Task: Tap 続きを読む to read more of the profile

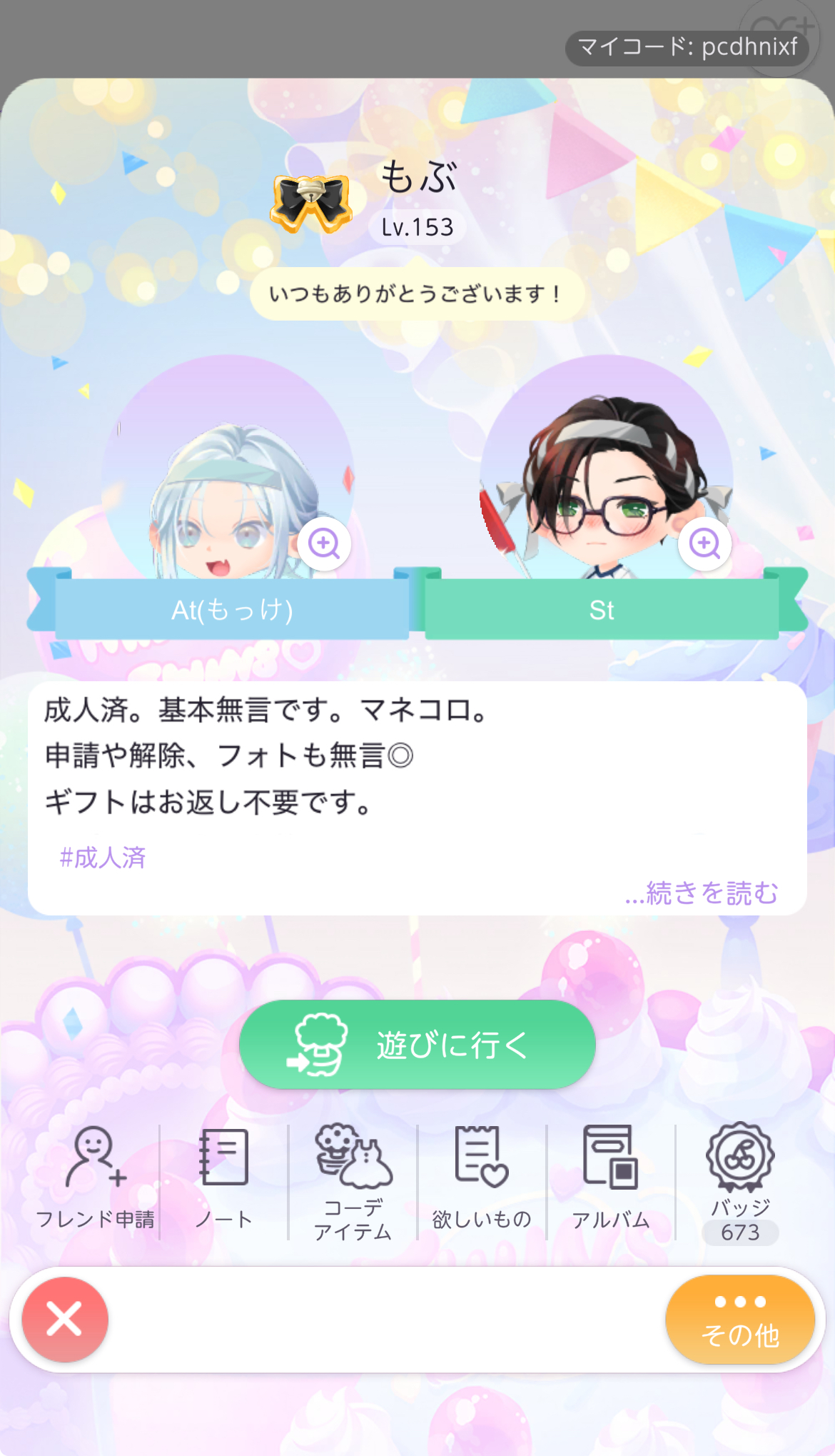Action: point(701,893)
